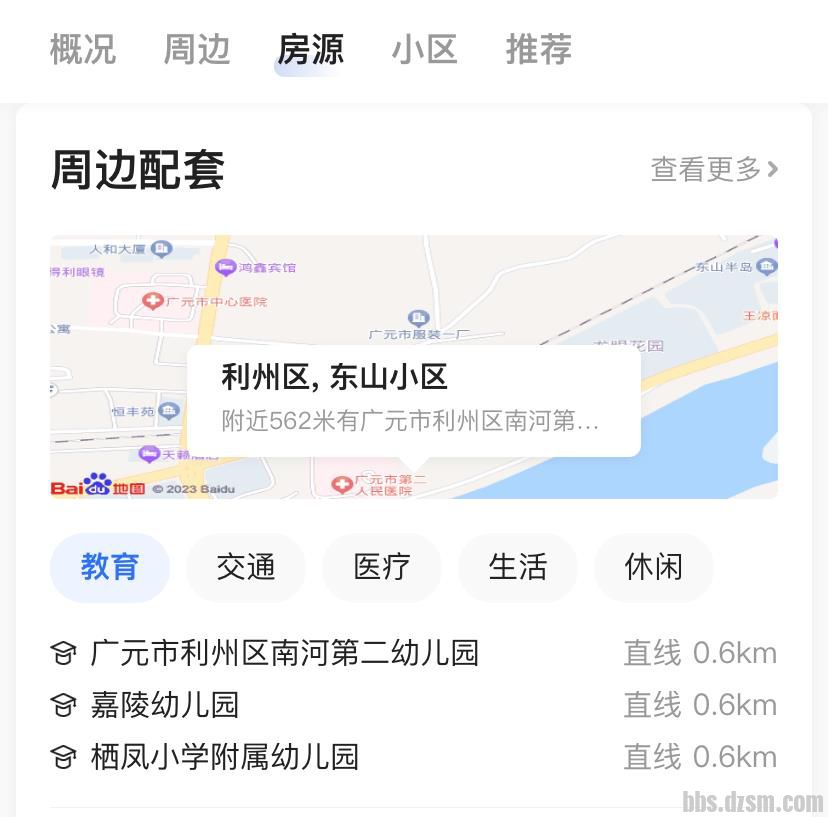The width and height of the screenshot is (828, 817).
Task: Open the map of 利州区 东山小区
Action: 413,366
